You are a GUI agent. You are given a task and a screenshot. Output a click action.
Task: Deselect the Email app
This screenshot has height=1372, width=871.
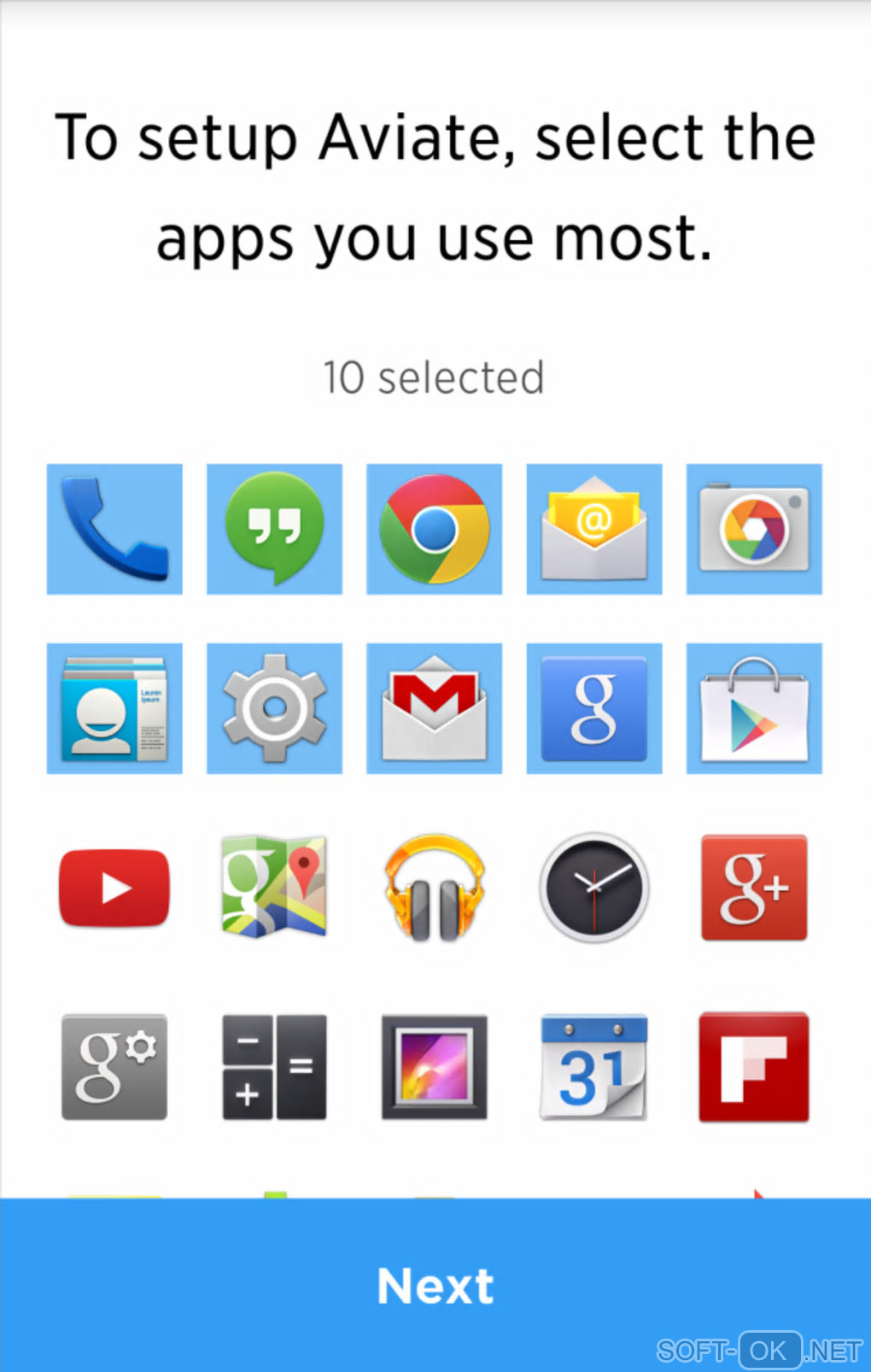coord(594,529)
